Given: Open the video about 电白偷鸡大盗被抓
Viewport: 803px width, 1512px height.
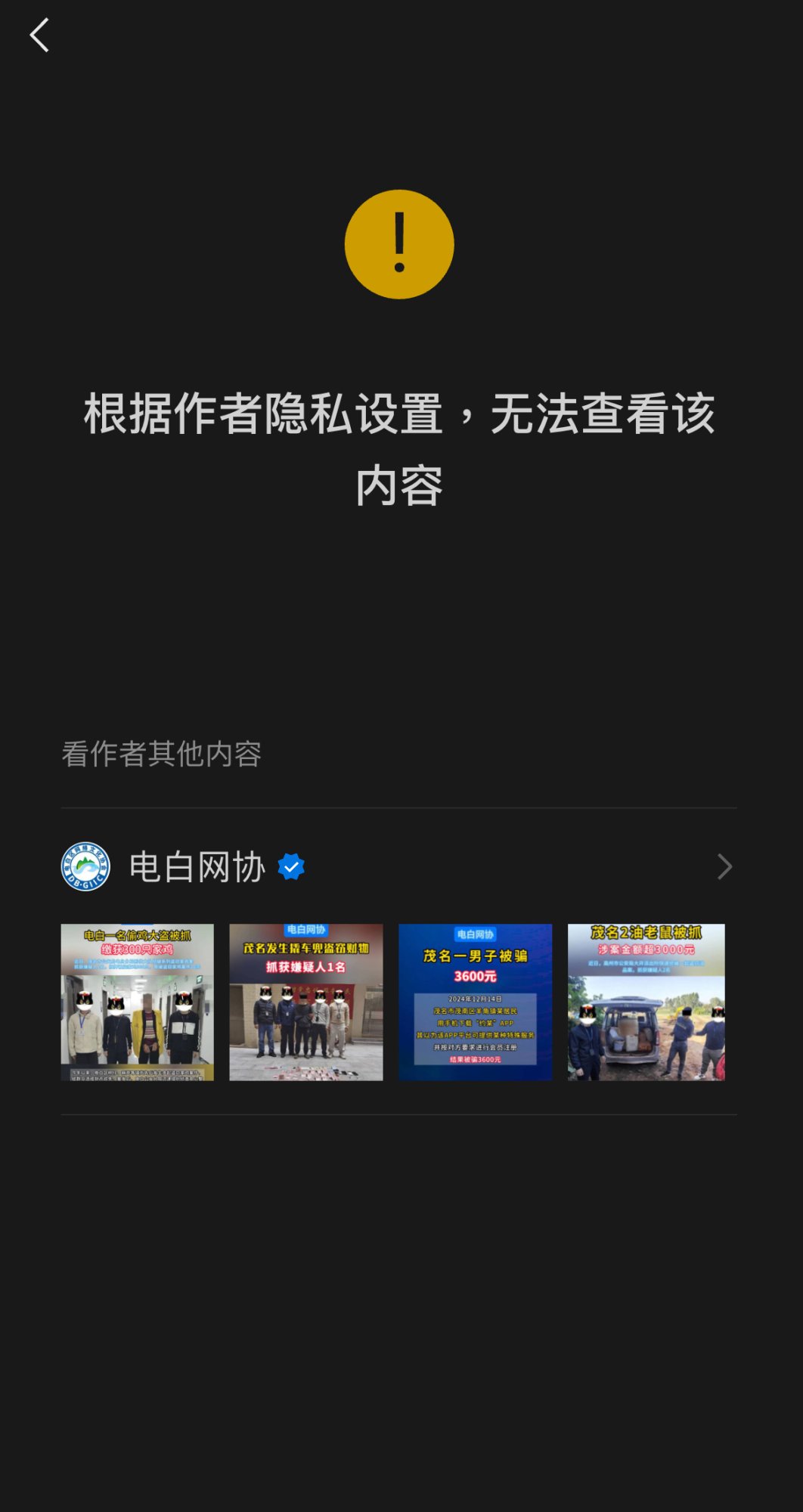Looking at the screenshot, I should click(138, 1002).
